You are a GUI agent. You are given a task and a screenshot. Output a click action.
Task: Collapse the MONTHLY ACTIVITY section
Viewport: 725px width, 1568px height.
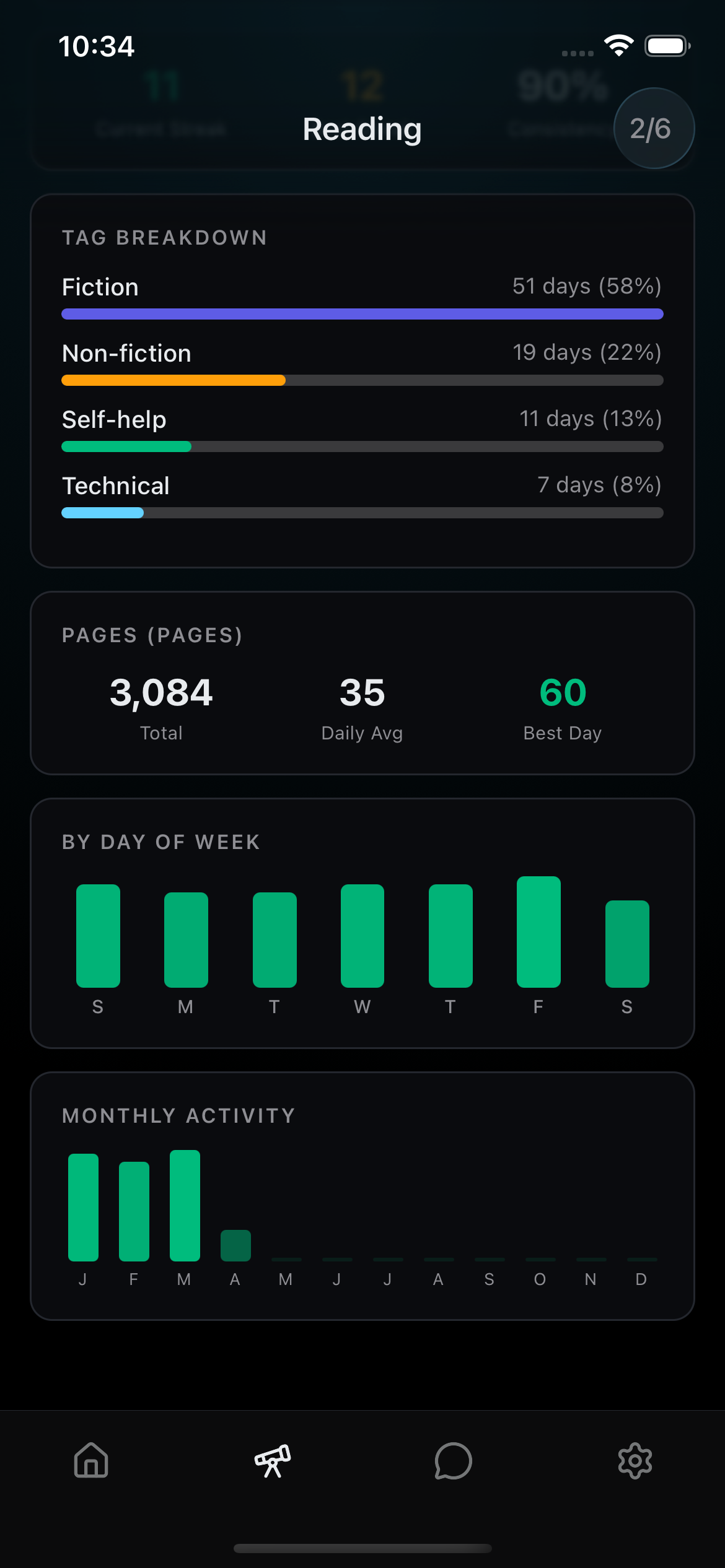(178, 1115)
